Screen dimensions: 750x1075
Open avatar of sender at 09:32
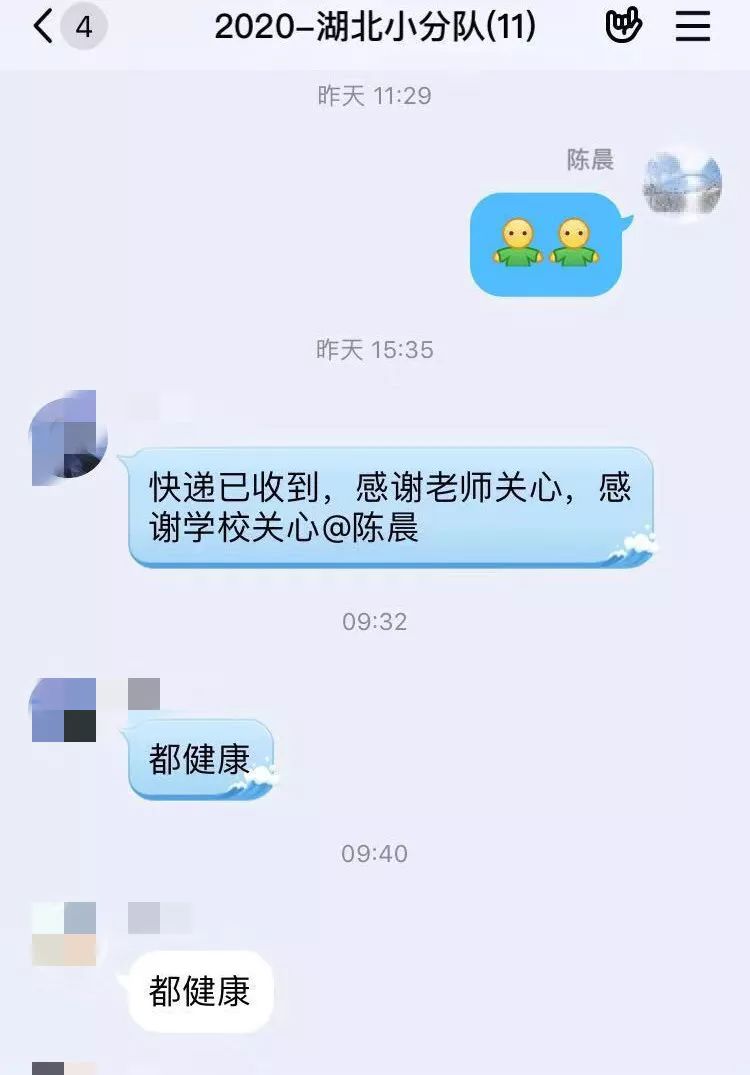[64, 710]
